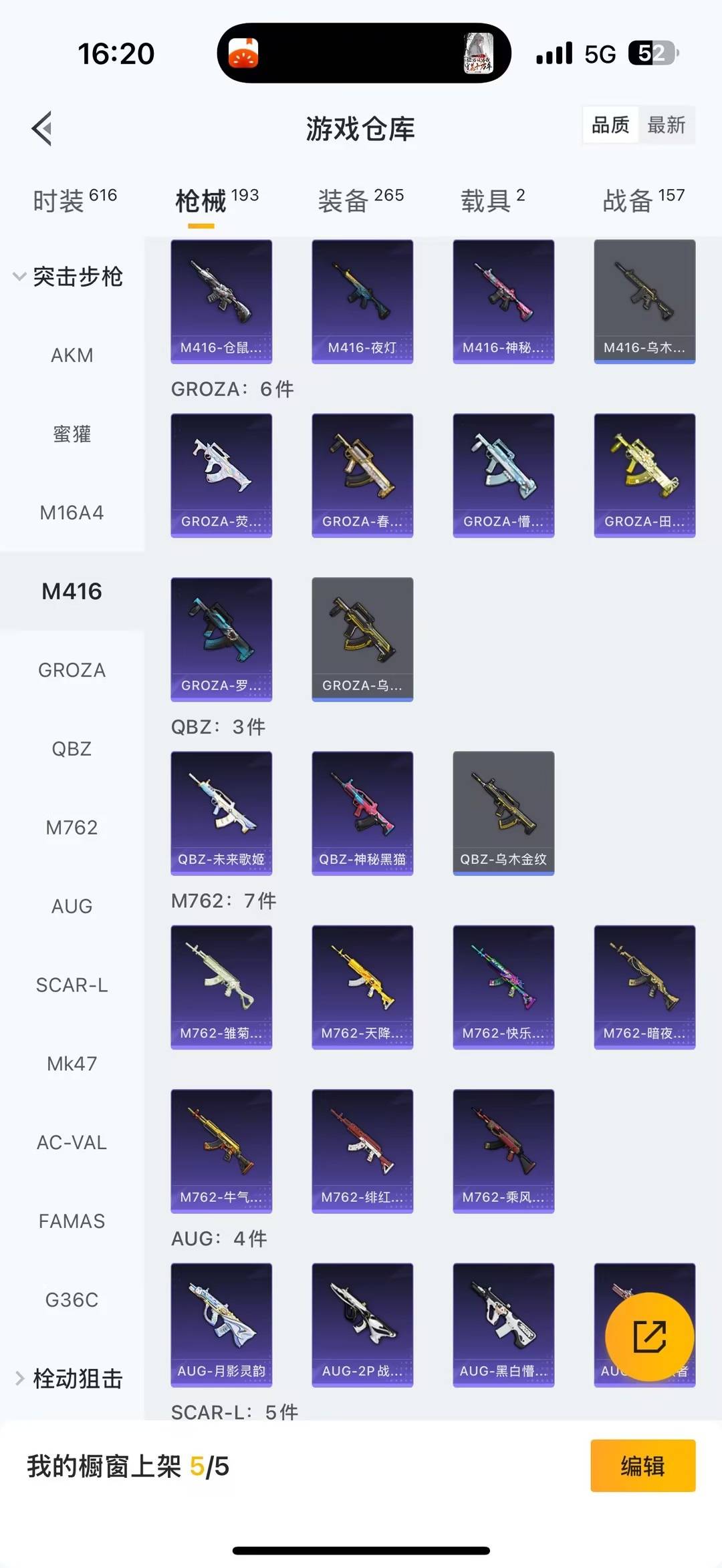This screenshot has width=722, height=1568.
Task: Switch to the 战备 tab
Action: point(643,200)
